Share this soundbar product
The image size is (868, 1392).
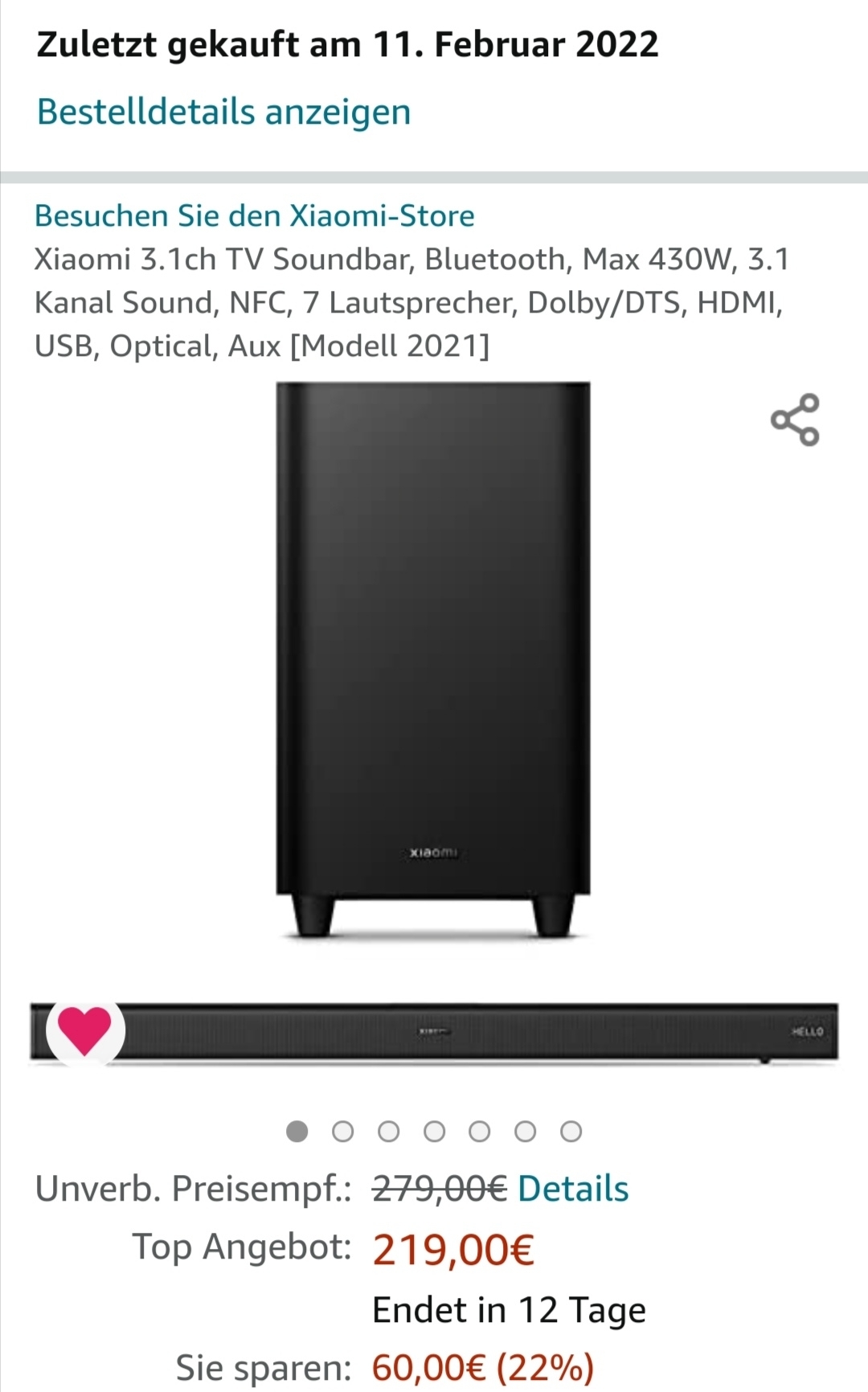pyautogui.click(x=795, y=420)
